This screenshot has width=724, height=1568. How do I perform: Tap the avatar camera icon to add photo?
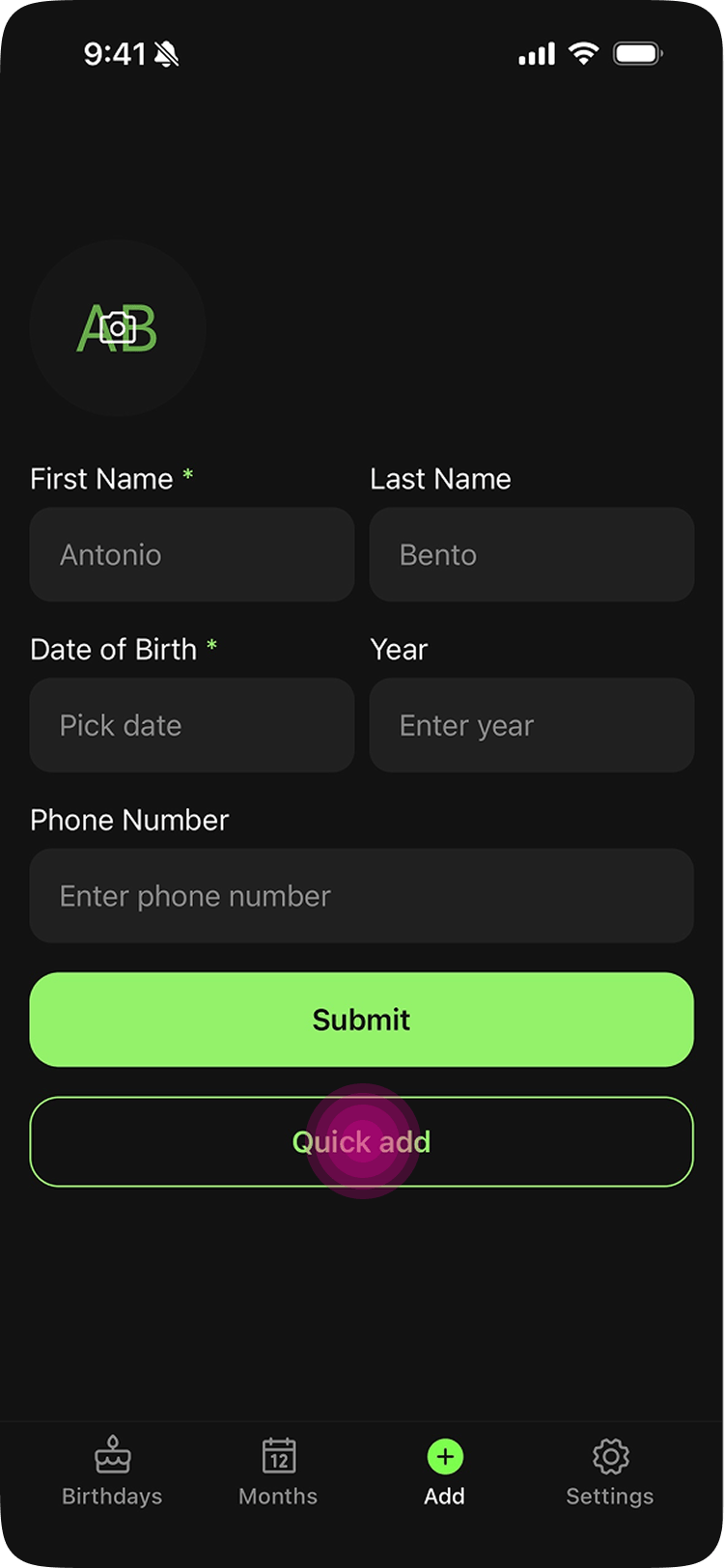(117, 328)
